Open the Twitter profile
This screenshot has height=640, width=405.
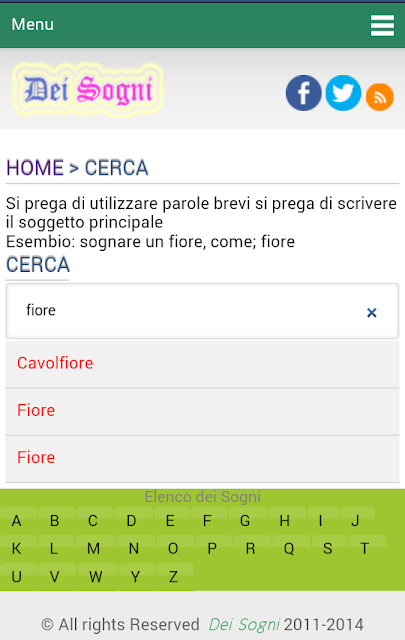click(x=343, y=93)
